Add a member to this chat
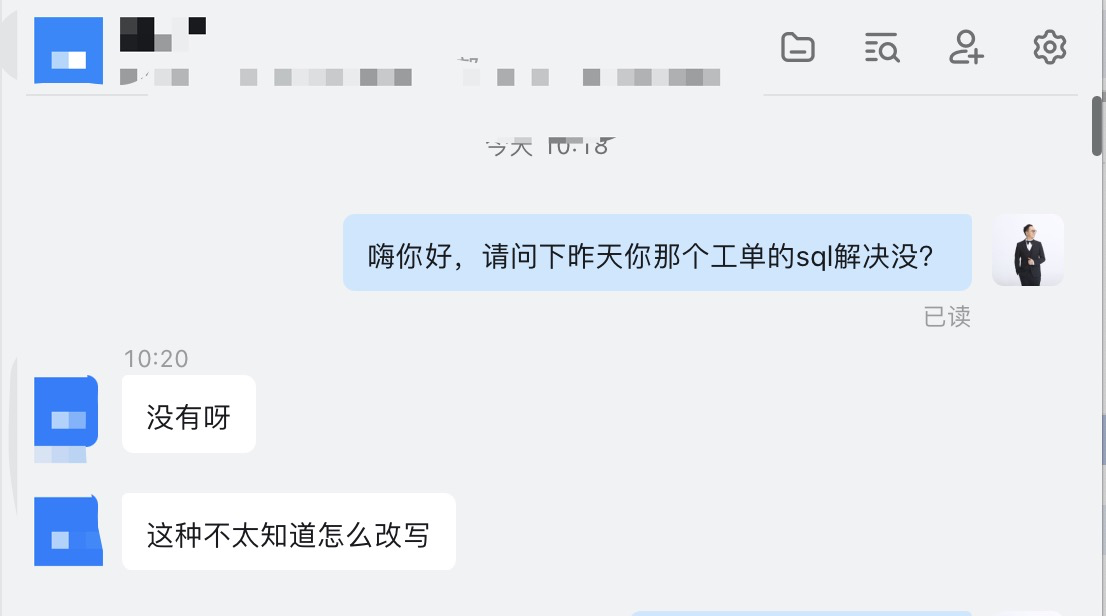This screenshot has height=616, width=1106. point(966,47)
